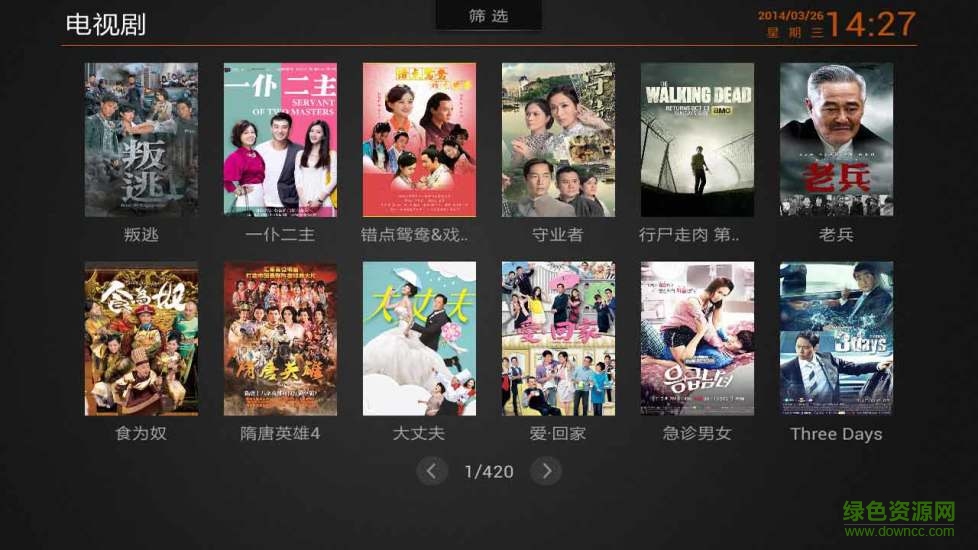
Task: Open the Three Days series poster
Action: [836, 339]
